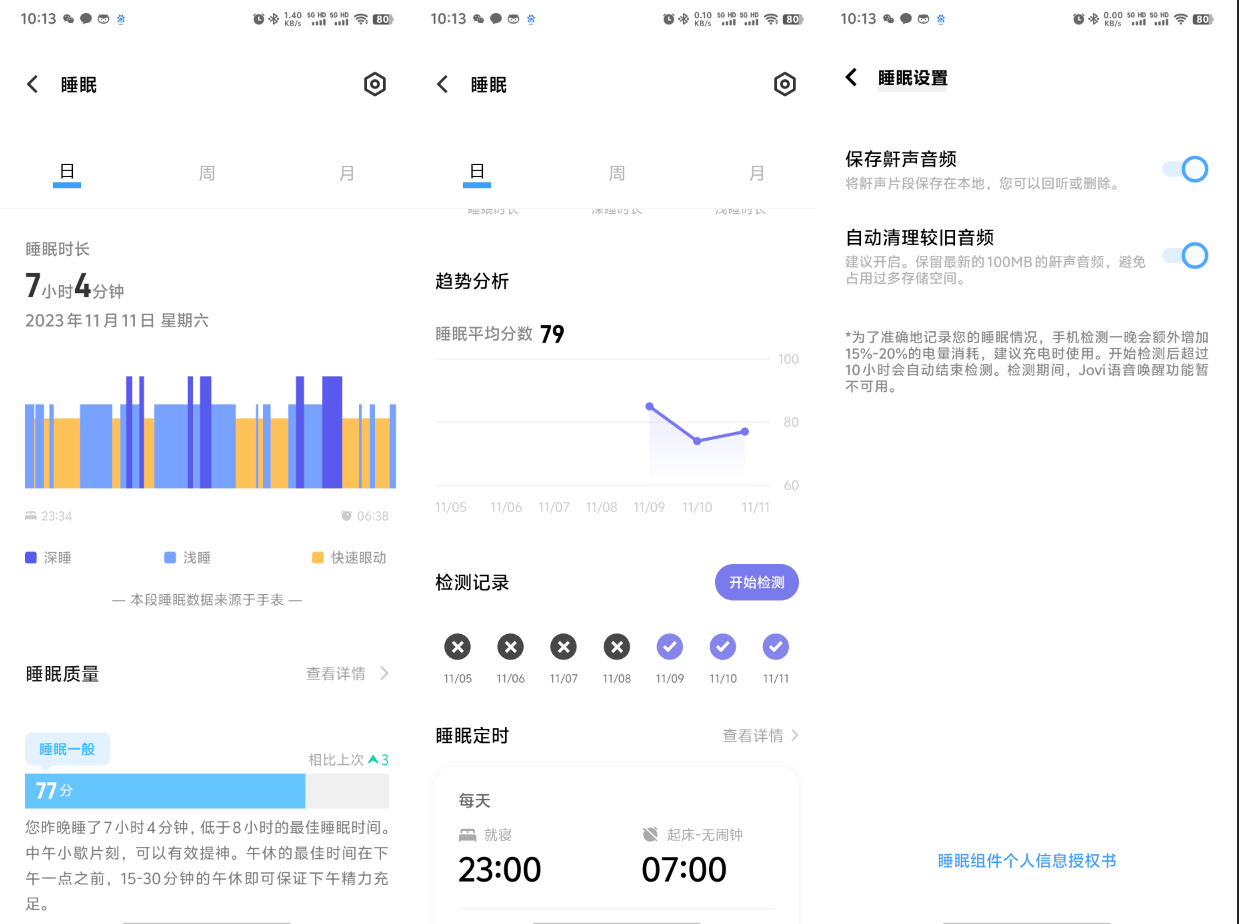Open 睡眠组件个人信息授权书 link
The image size is (1239, 924).
[x=1026, y=861]
